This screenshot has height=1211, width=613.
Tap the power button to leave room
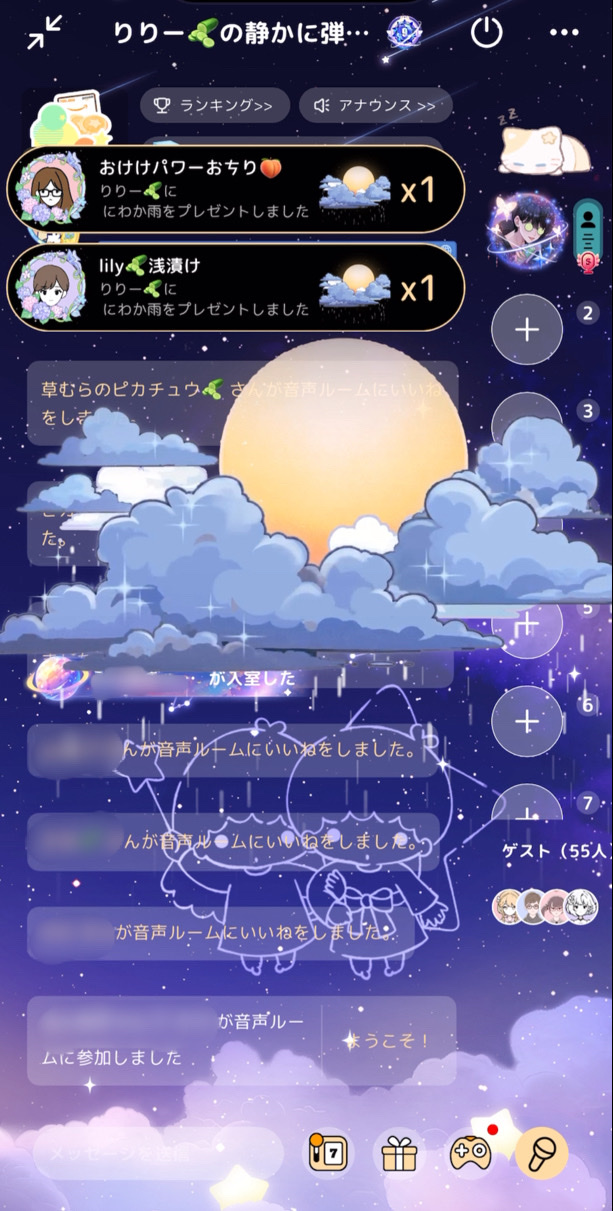click(x=486, y=33)
